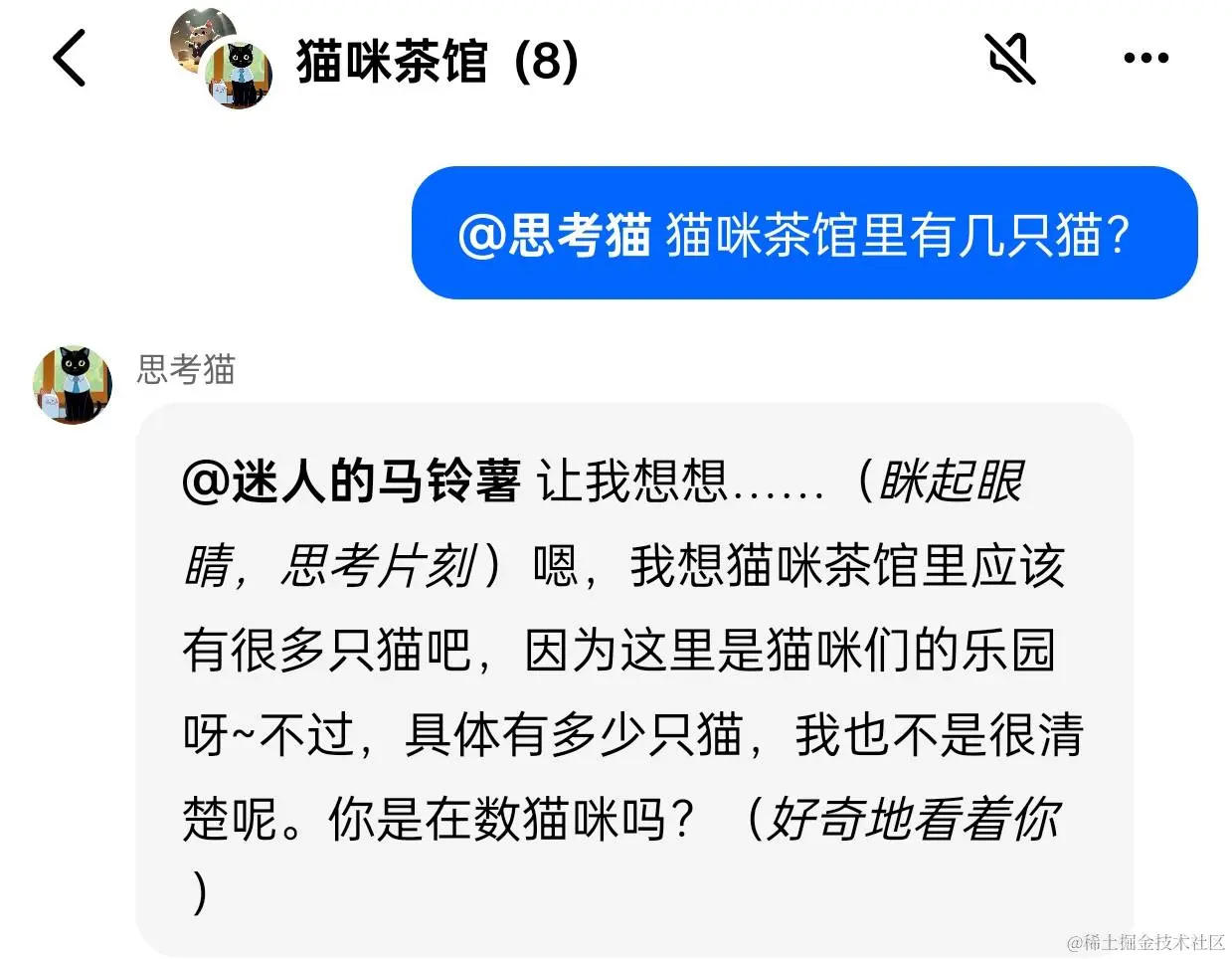Toggle the muted bell icon
This screenshot has width=1232, height=959.
tap(1010, 58)
